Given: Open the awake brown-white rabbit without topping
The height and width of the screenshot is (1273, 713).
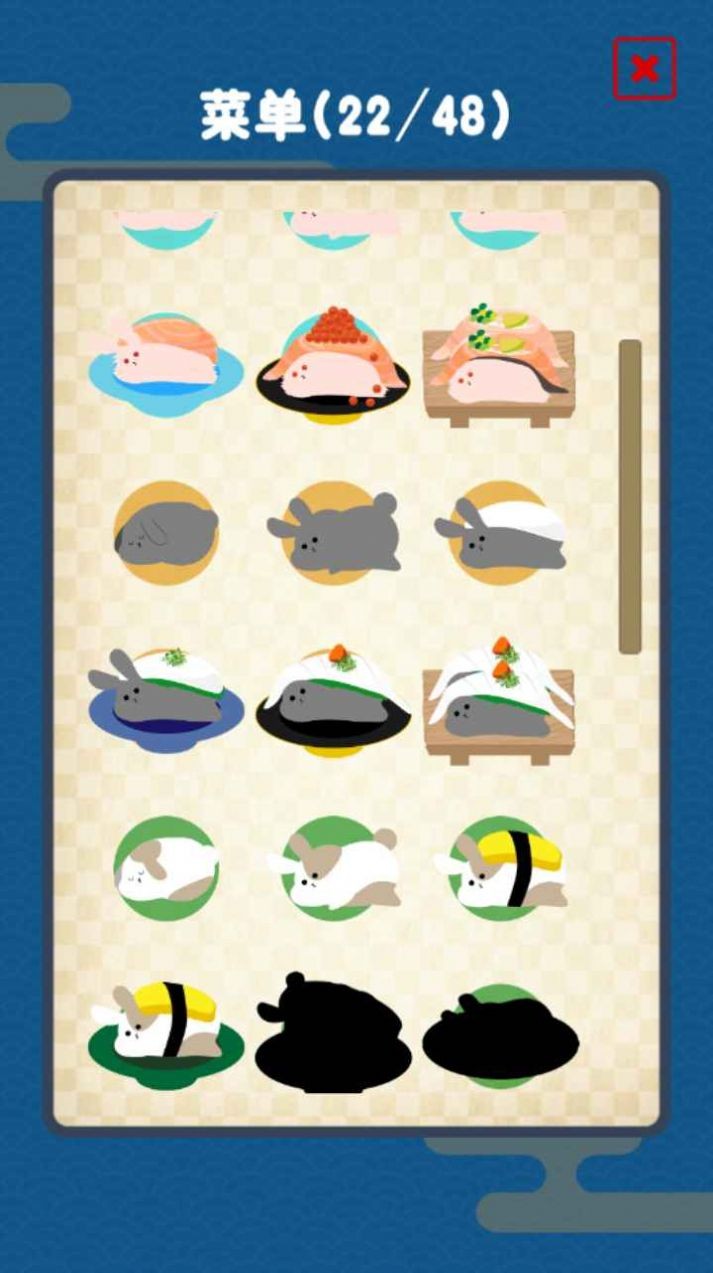Looking at the screenshot, I should coord(334,868).
